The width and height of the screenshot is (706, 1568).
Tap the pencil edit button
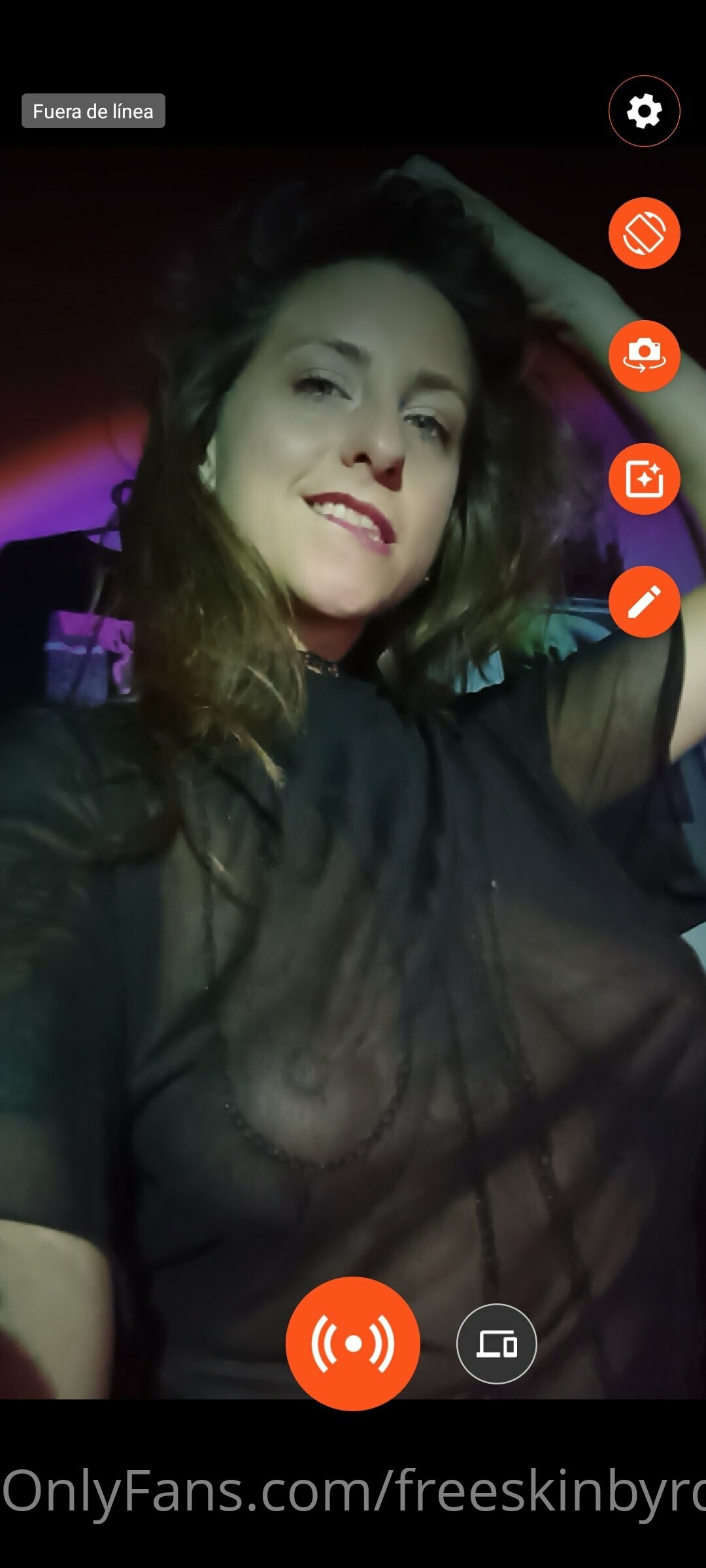click(x=644, y=602)
